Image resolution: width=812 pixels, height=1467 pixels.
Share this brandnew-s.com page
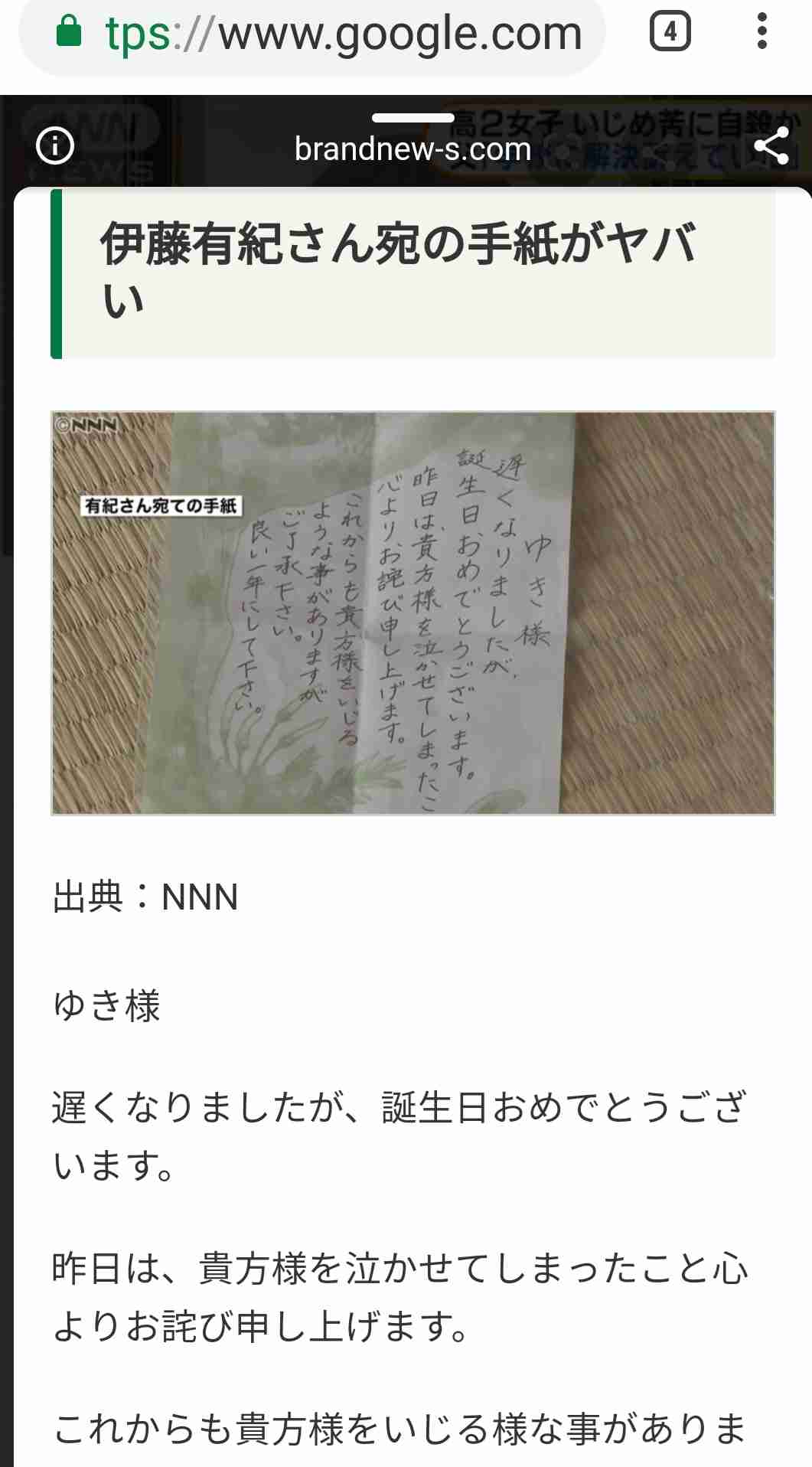click(x=771, y=145)
